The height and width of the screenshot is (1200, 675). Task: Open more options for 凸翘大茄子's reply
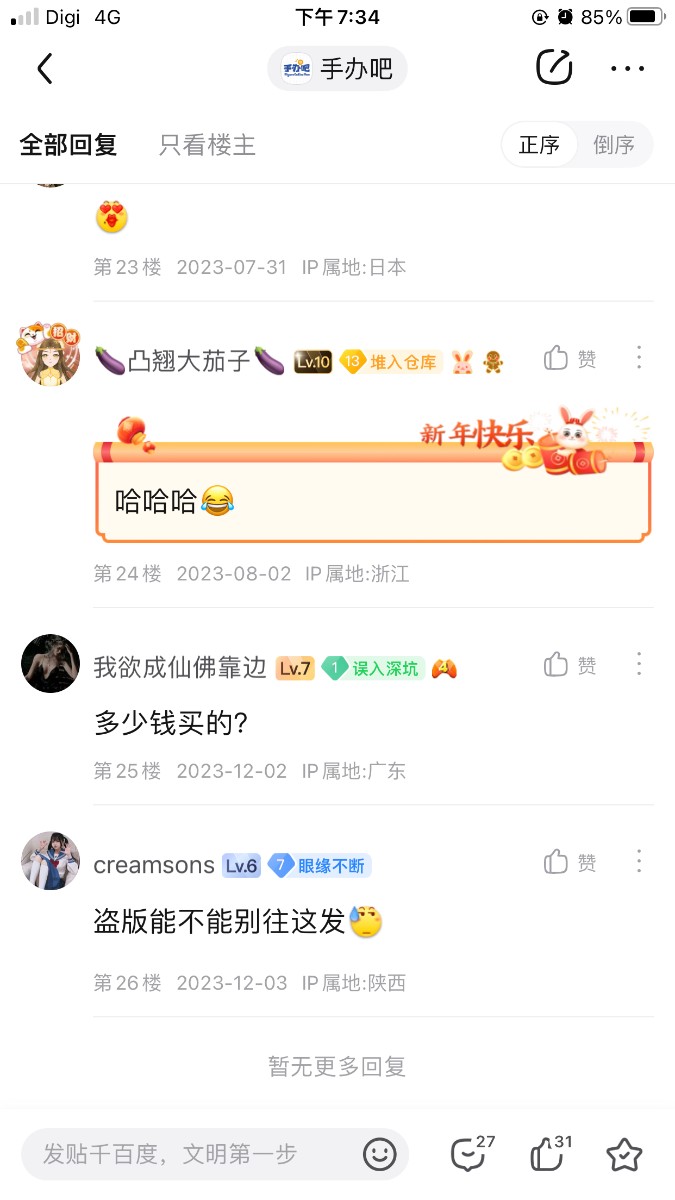pos(639,358)
